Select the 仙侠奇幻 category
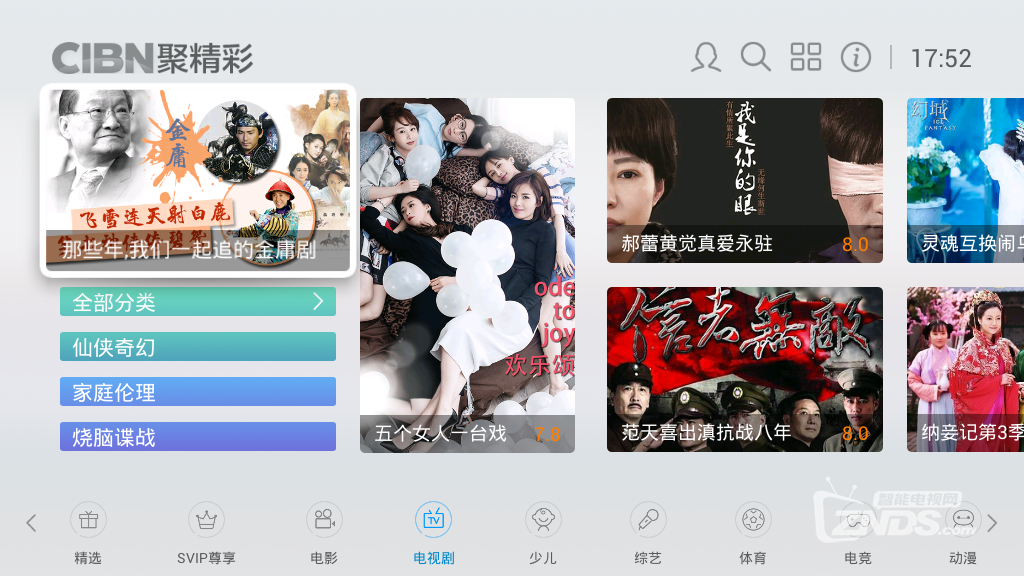The width and height of the screenshot is (1024, 576). (x=198, y=347)
